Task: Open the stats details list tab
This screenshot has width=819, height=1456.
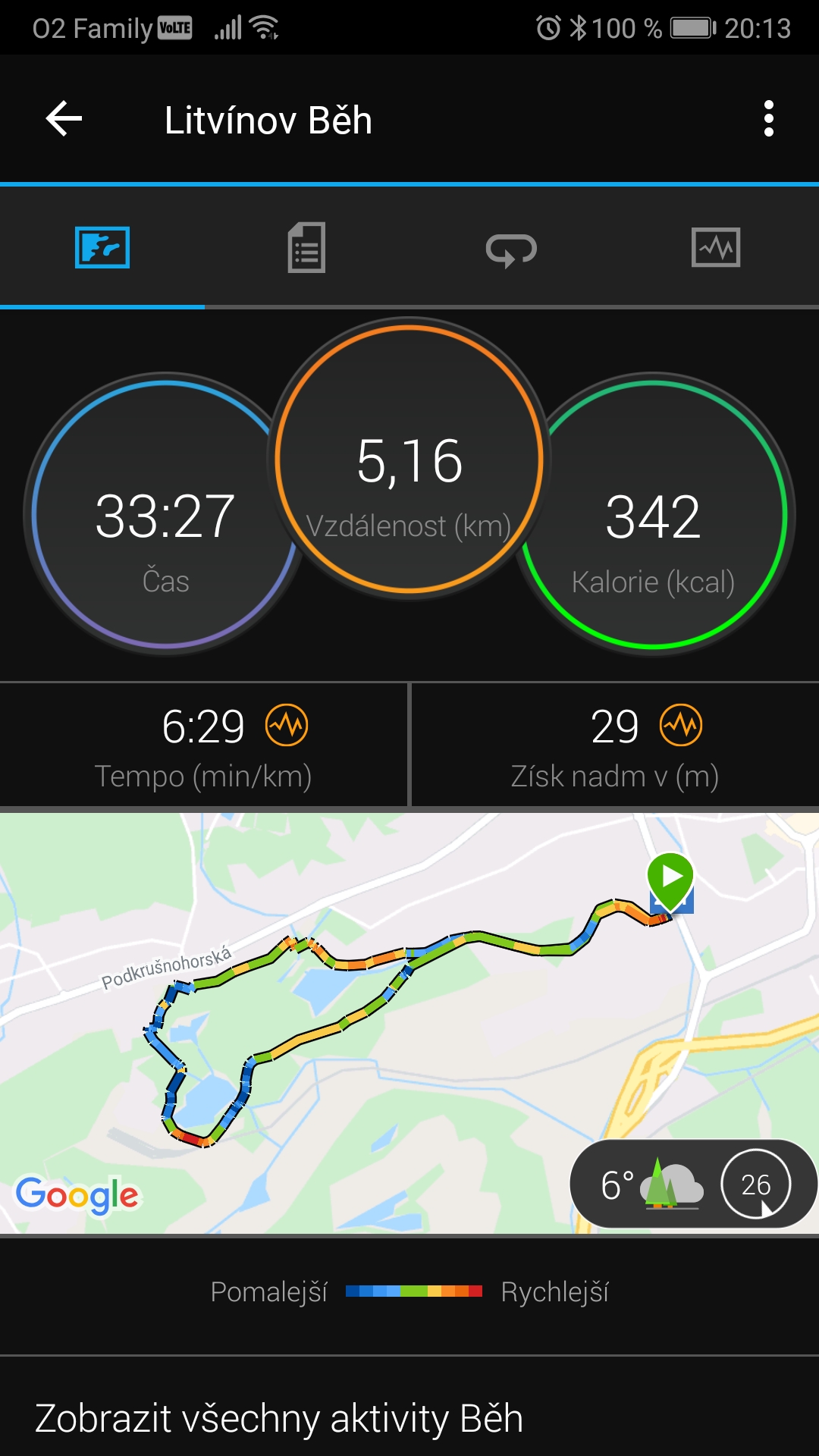Action: (307, 247)
